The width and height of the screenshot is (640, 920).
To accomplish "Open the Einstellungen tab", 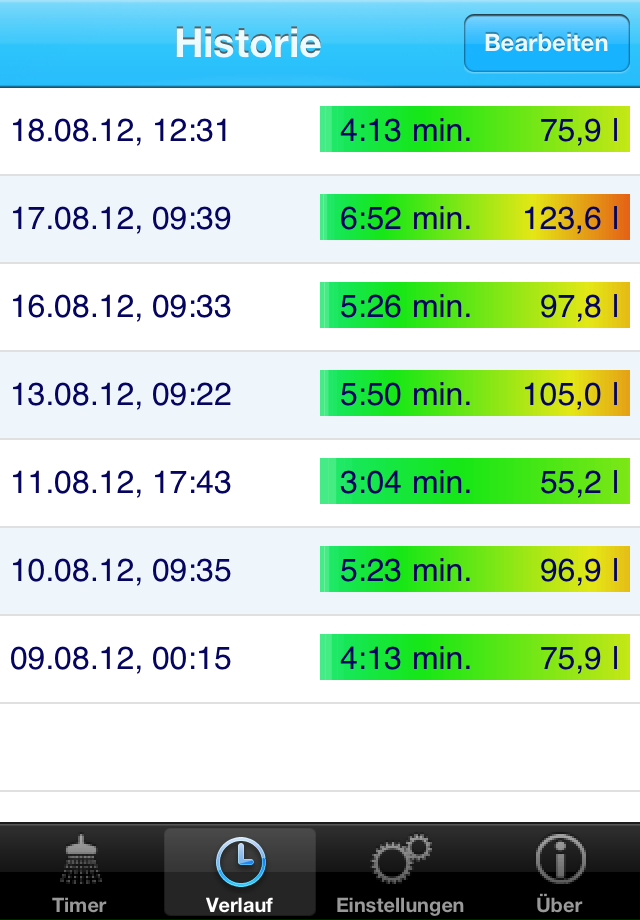I will [x=400, y=872].
